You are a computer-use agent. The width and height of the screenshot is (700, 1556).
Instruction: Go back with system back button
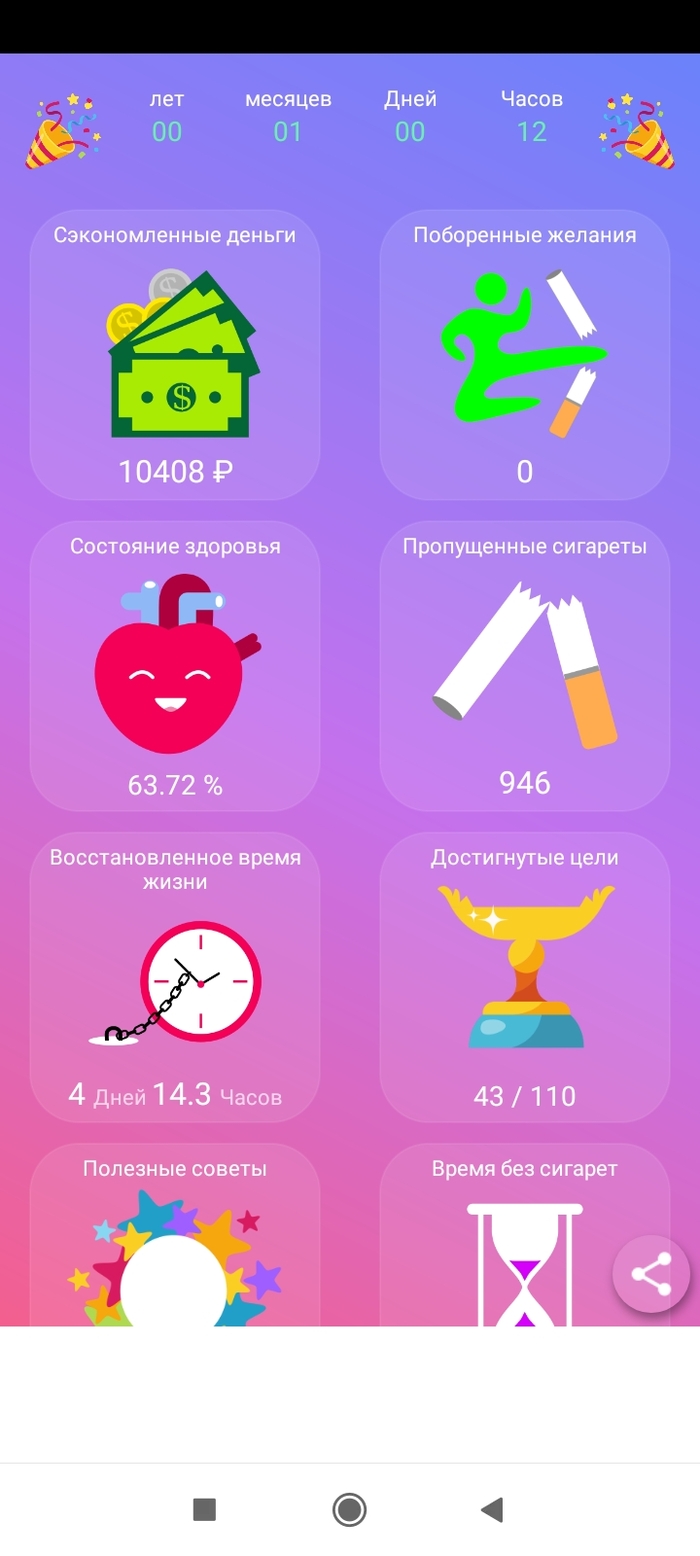coord(491,1509)
